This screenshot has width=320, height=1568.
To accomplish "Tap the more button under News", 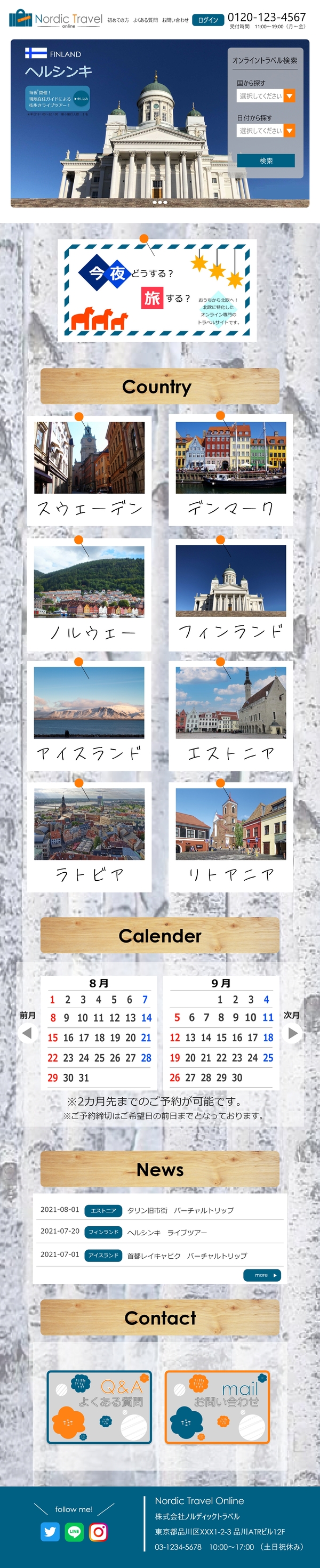I will click(x=261, y=1275).
